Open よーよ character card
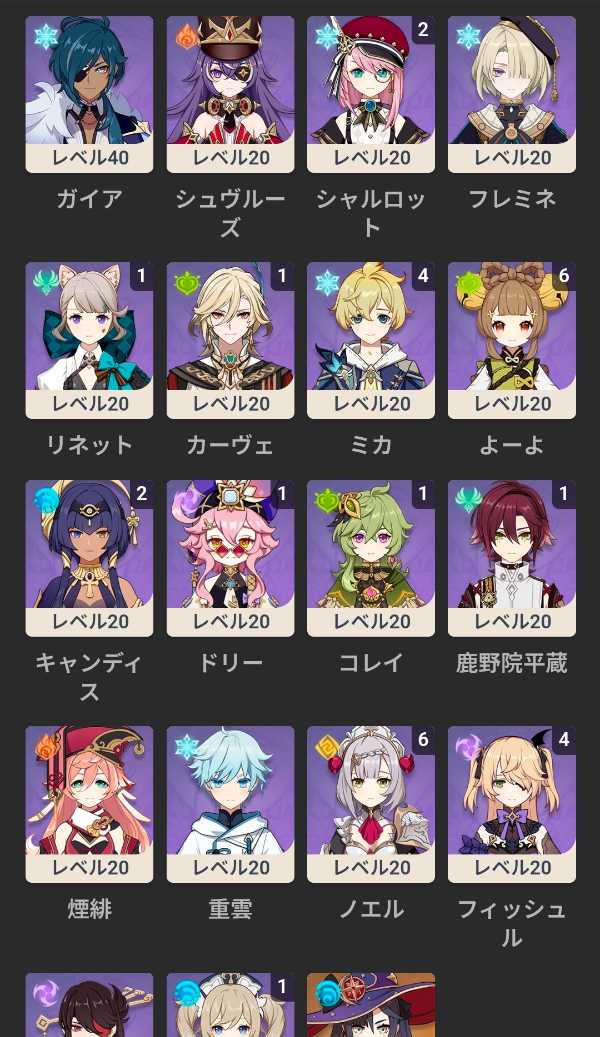 512,340
